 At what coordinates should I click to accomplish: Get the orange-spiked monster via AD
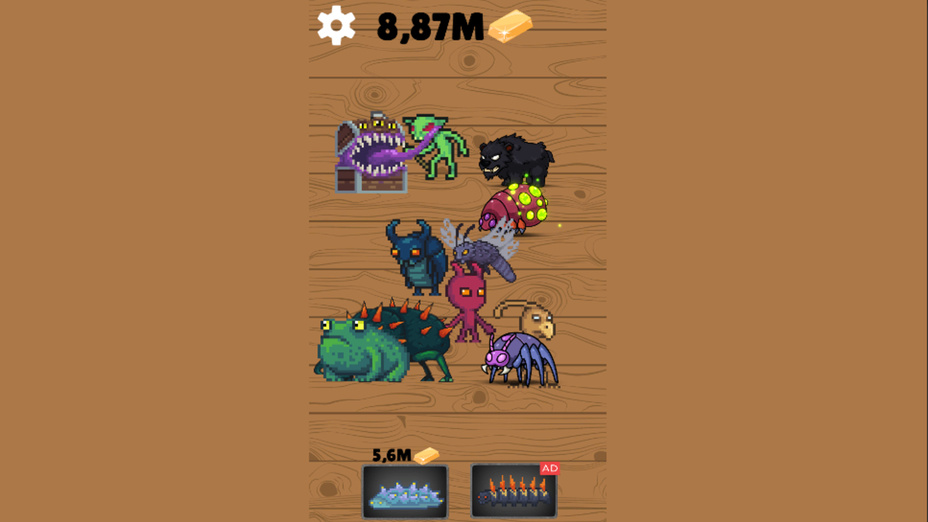point(513,491)
